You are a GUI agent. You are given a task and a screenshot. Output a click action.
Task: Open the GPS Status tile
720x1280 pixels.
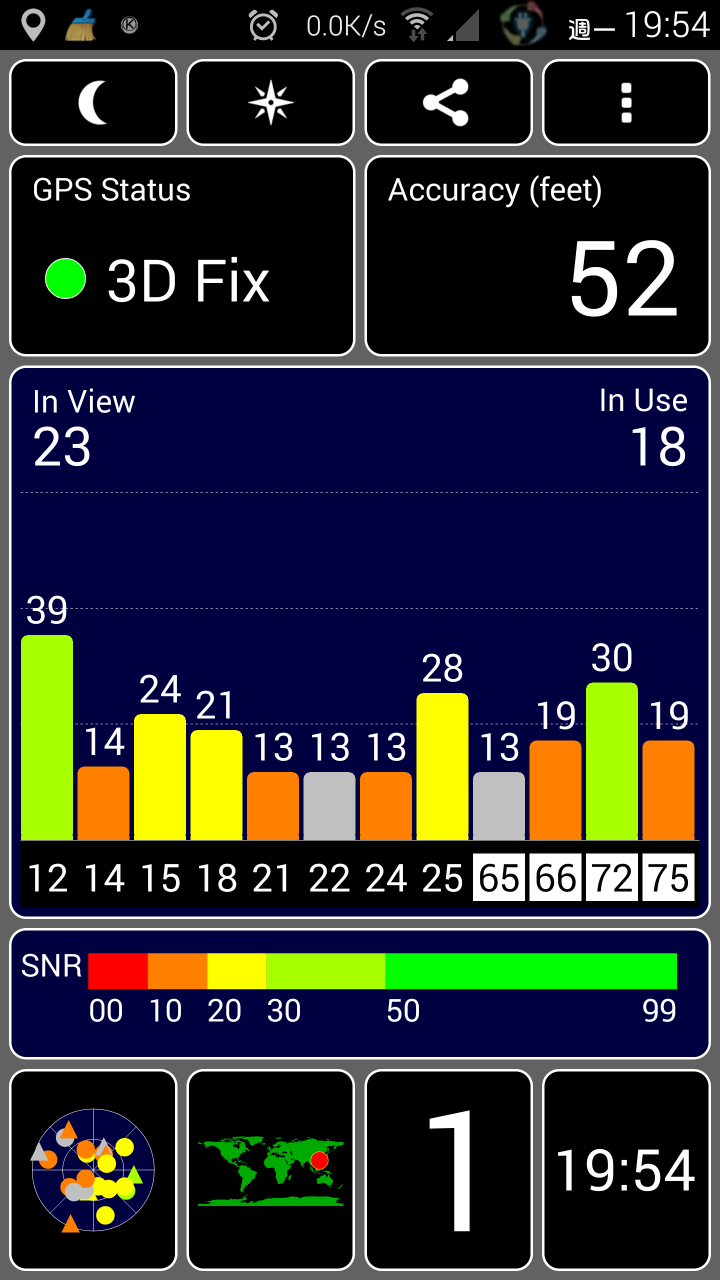[x=182, y=256]
